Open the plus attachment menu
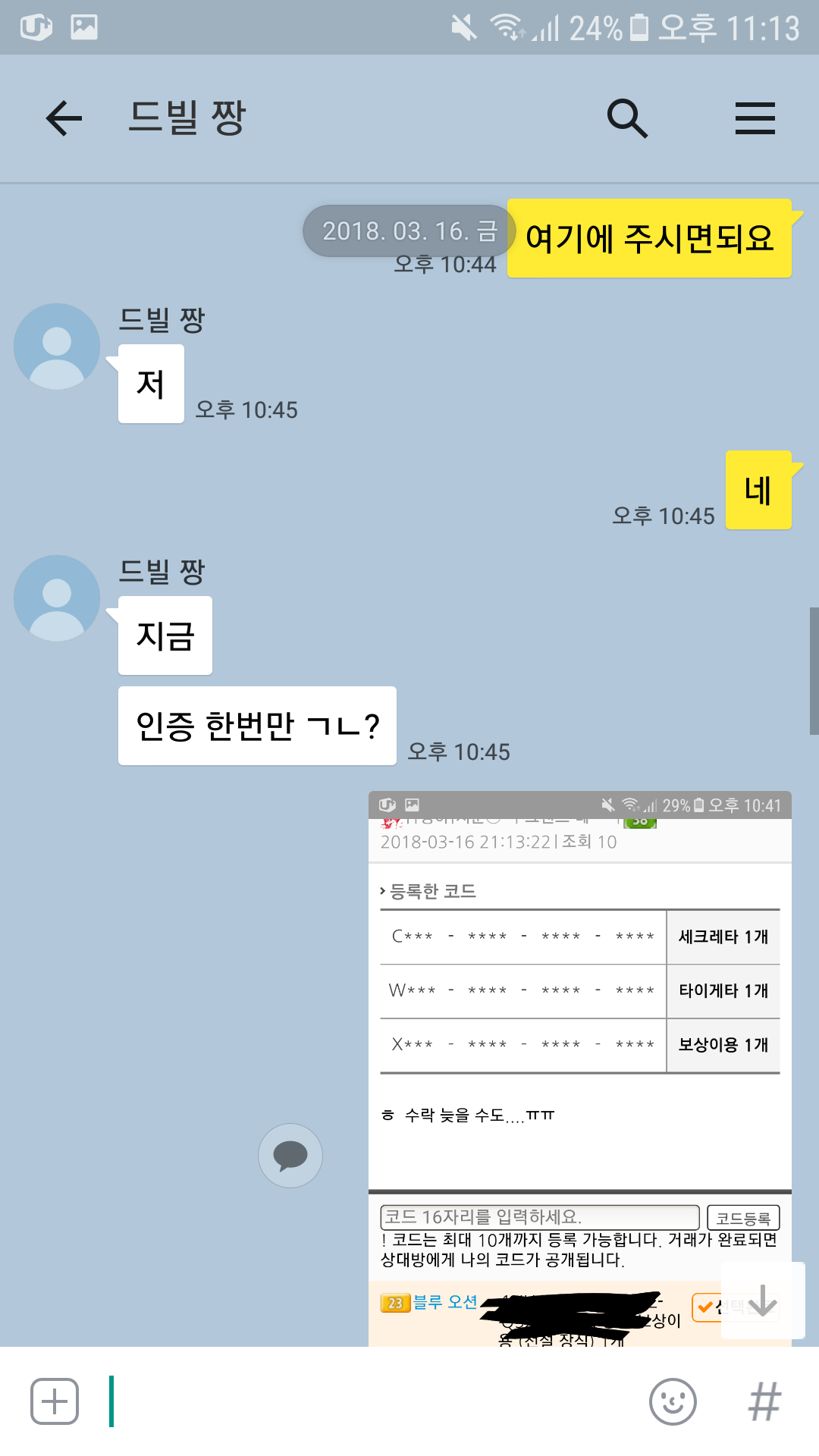Viewport: 819px width, 1456px height. [x=55, y=1401]
